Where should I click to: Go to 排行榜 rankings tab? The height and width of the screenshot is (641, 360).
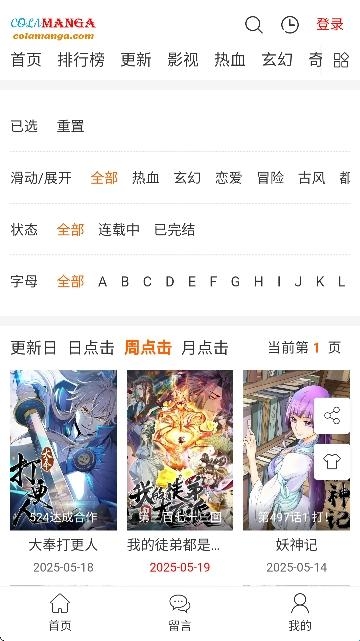pos(81,60)
